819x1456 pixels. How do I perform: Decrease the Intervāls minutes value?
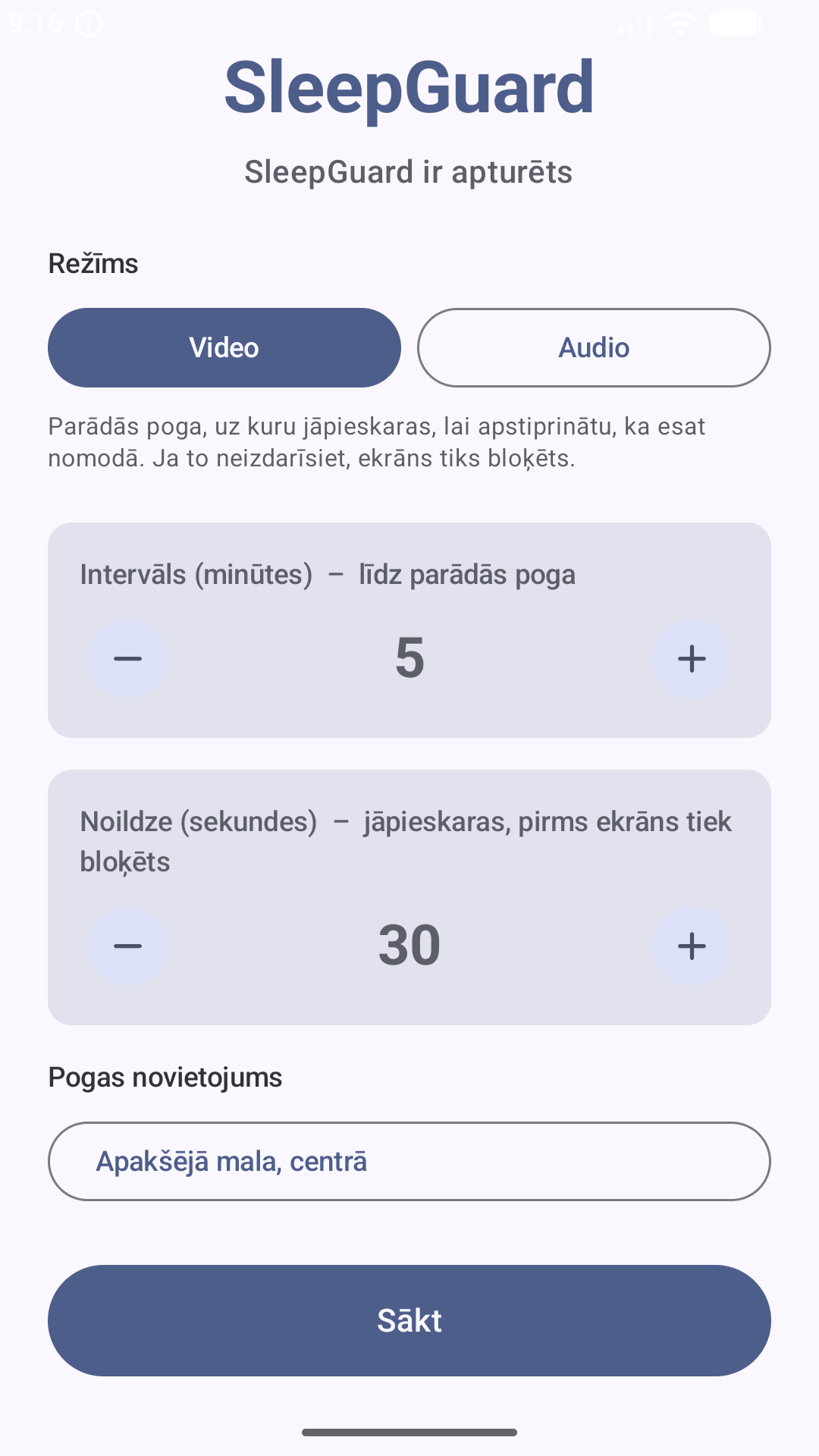[x=127, y=658]
